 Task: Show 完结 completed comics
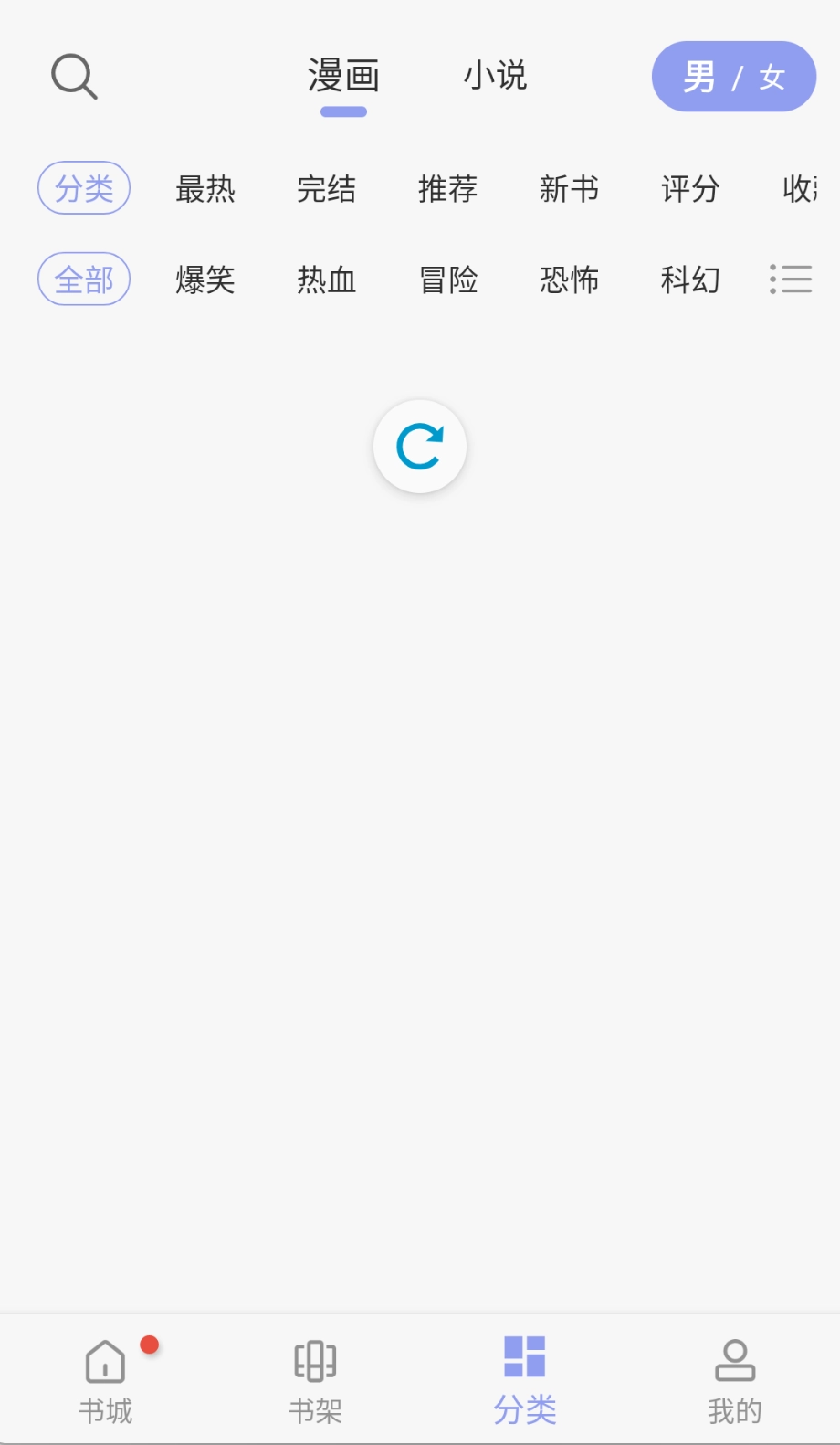328,190
